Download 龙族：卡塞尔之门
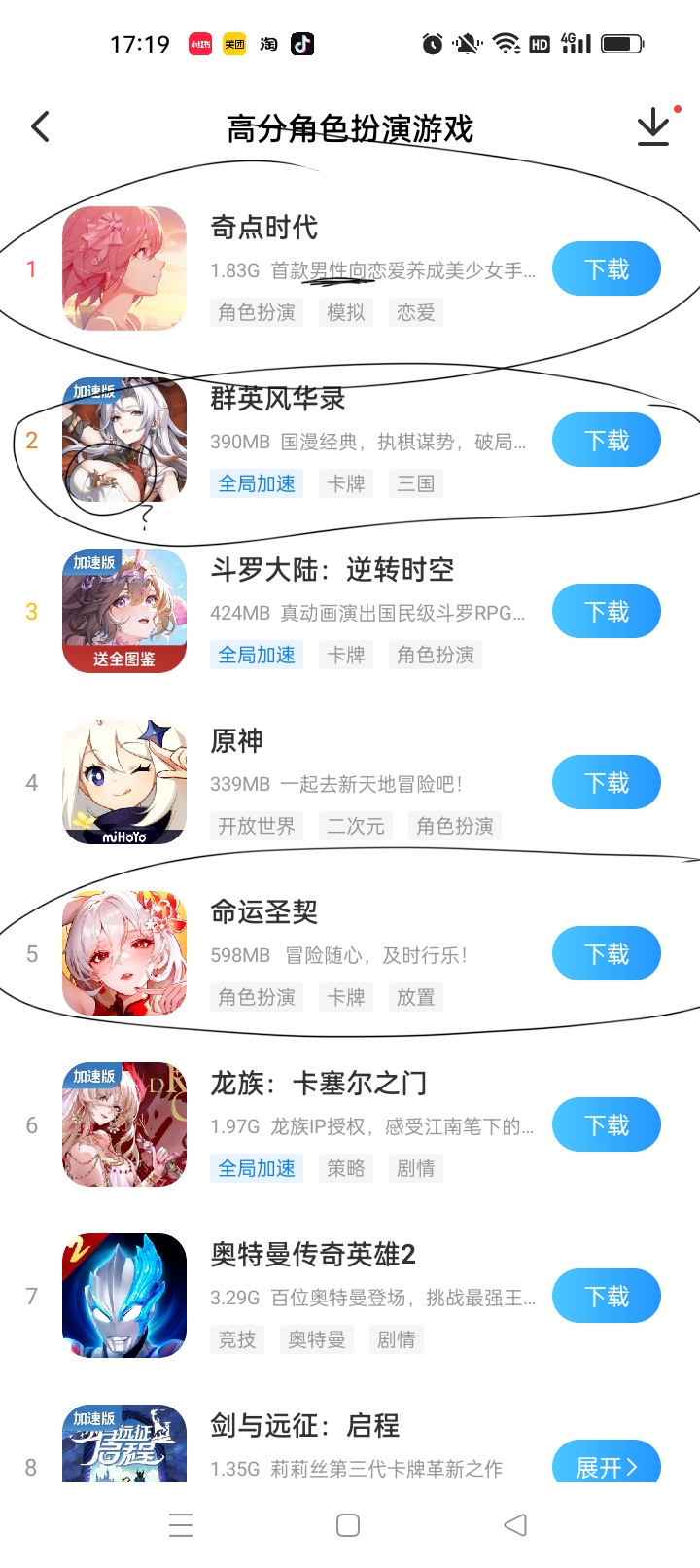The image size is (700, 1568). 606,1125
